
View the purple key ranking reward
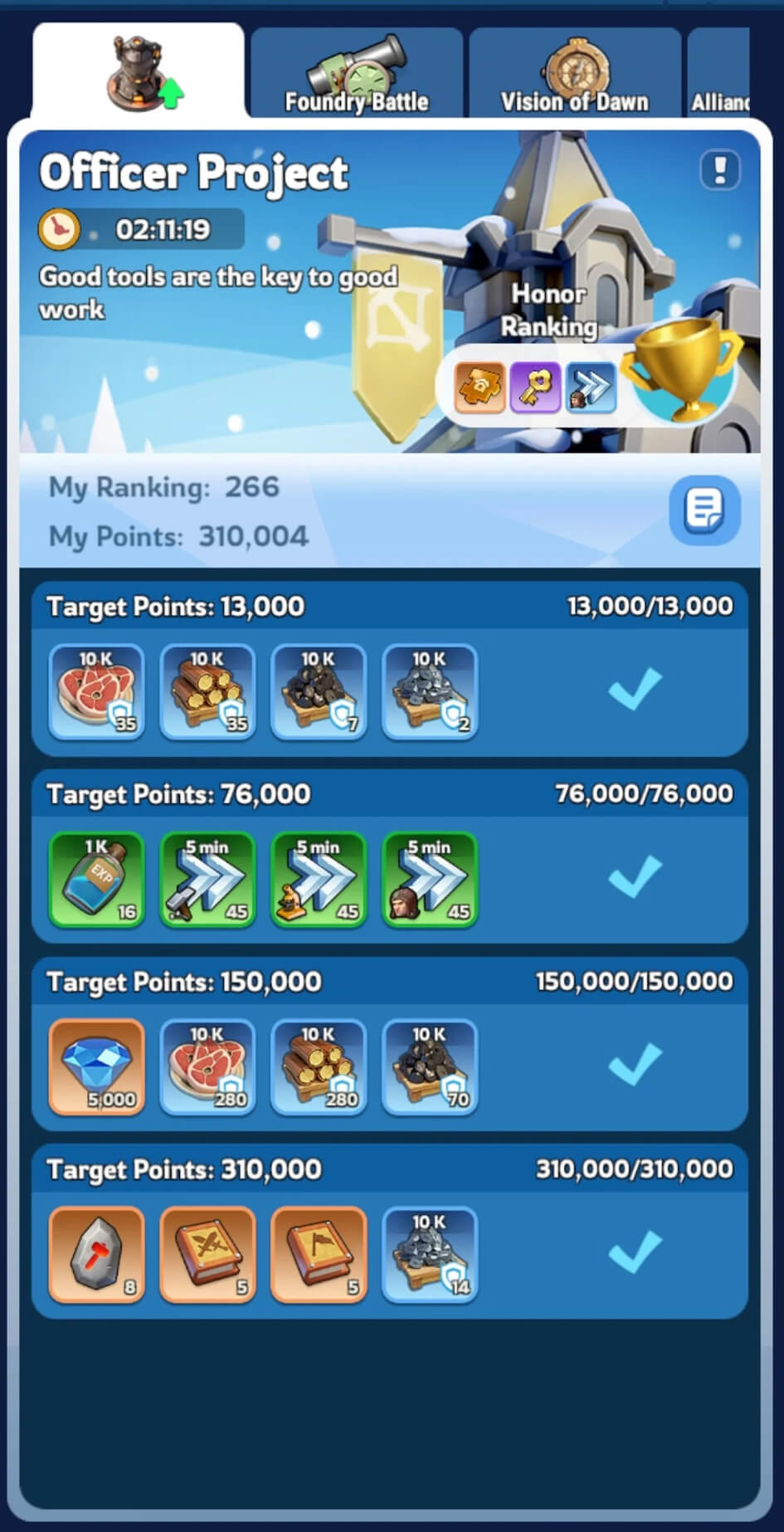(x=535, y=388)
